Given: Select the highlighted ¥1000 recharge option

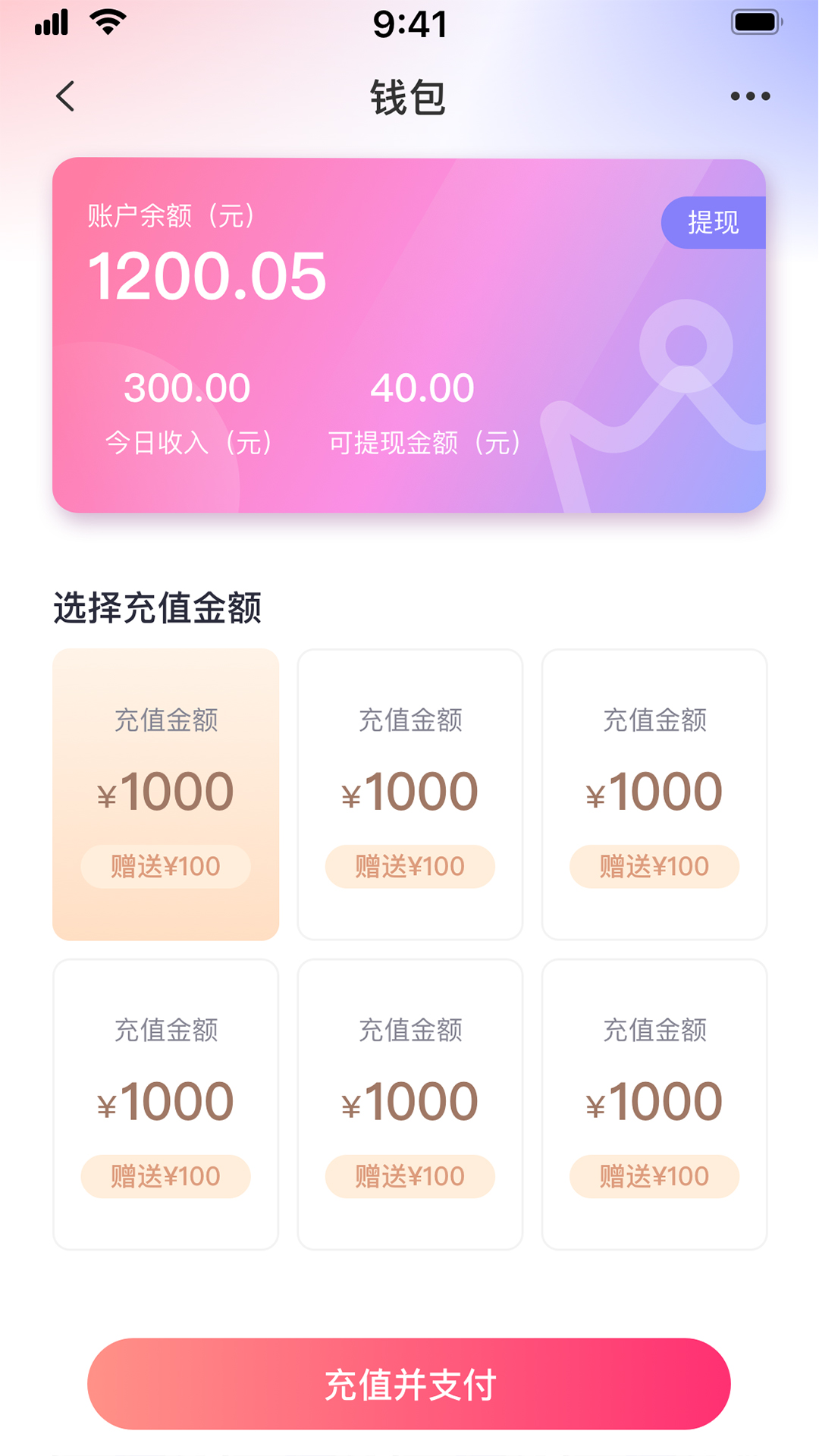Looking at the screenshot, I should 165,792.
